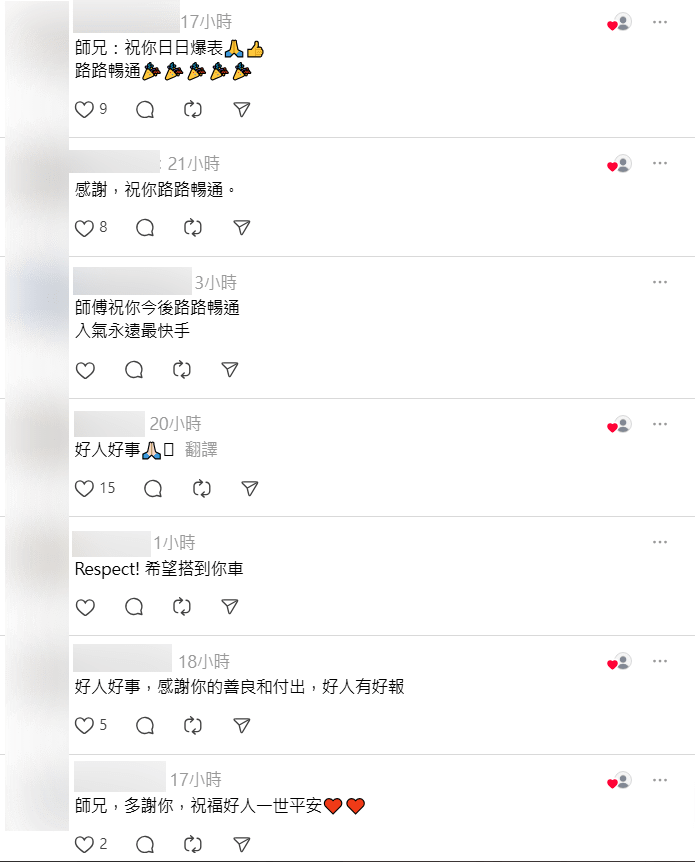Like the 好人好事 comment with 15 likes
This screenshot has height=862, width=695.
[x=85, y=488]
